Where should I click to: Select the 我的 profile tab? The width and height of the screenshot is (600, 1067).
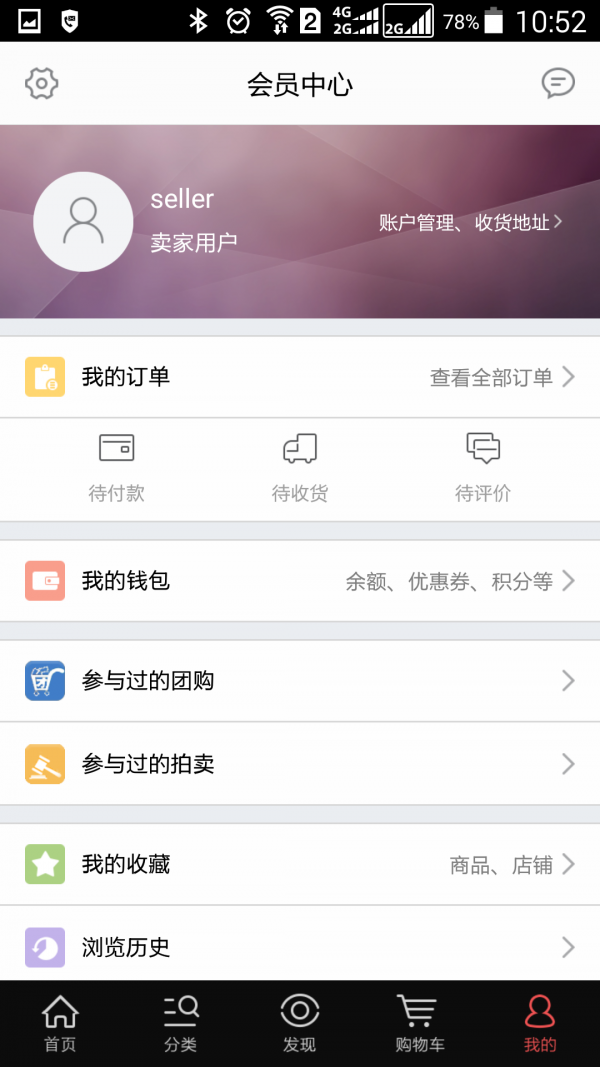click(540, 1024)
